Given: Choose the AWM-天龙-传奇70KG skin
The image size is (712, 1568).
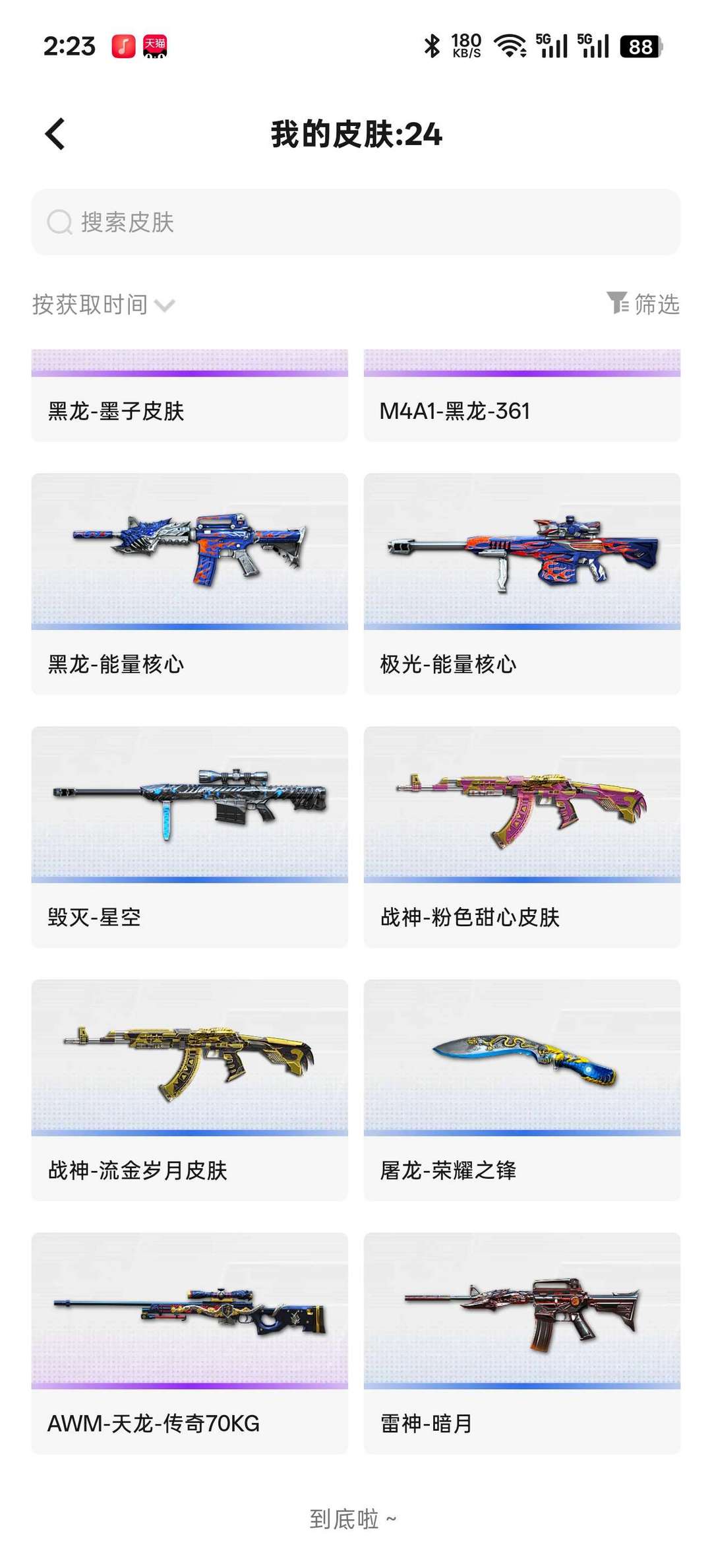Looking at the screenshot, I should coord(190,1344).
